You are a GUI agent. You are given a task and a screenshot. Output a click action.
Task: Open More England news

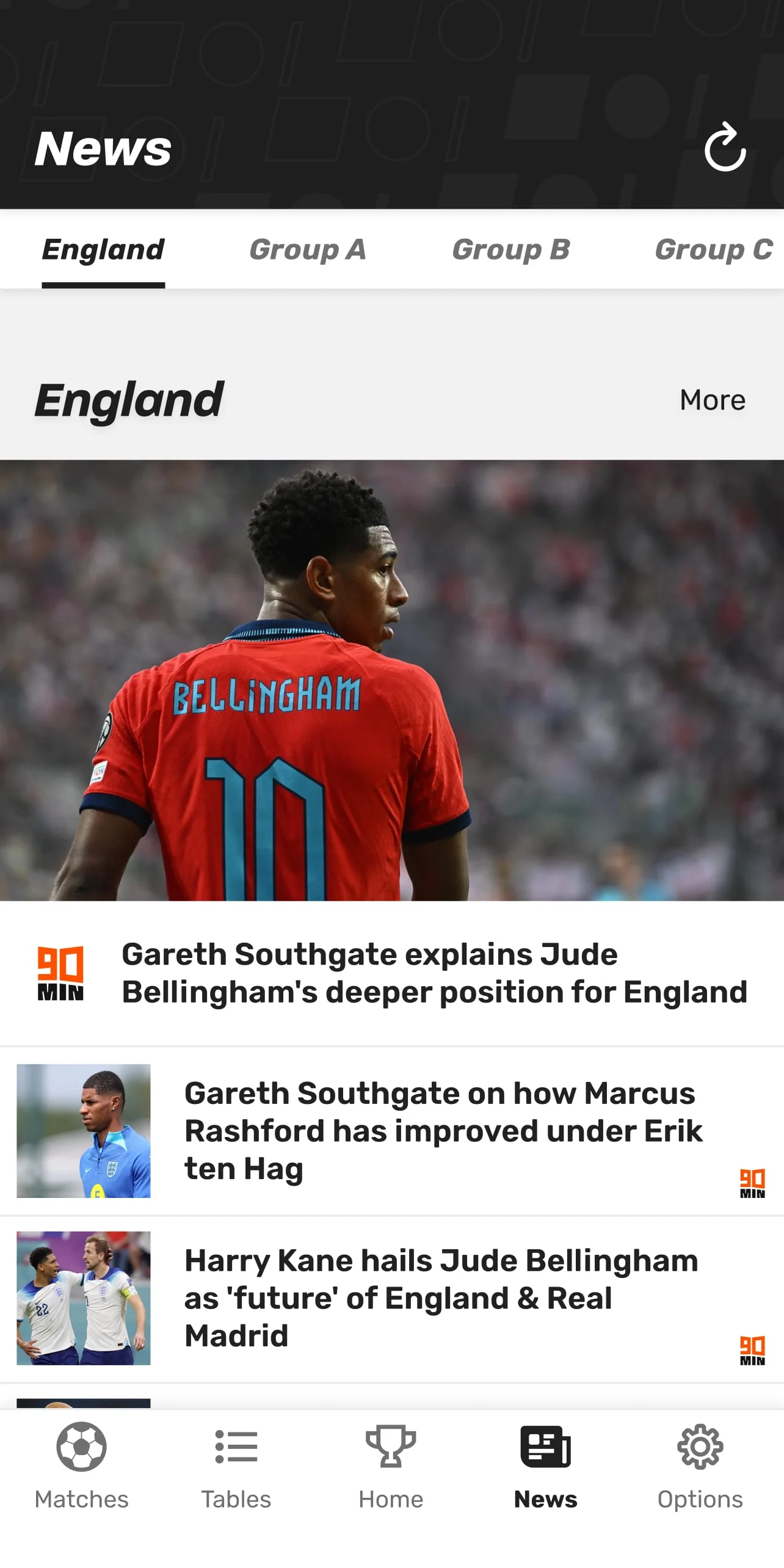point(712,400)
